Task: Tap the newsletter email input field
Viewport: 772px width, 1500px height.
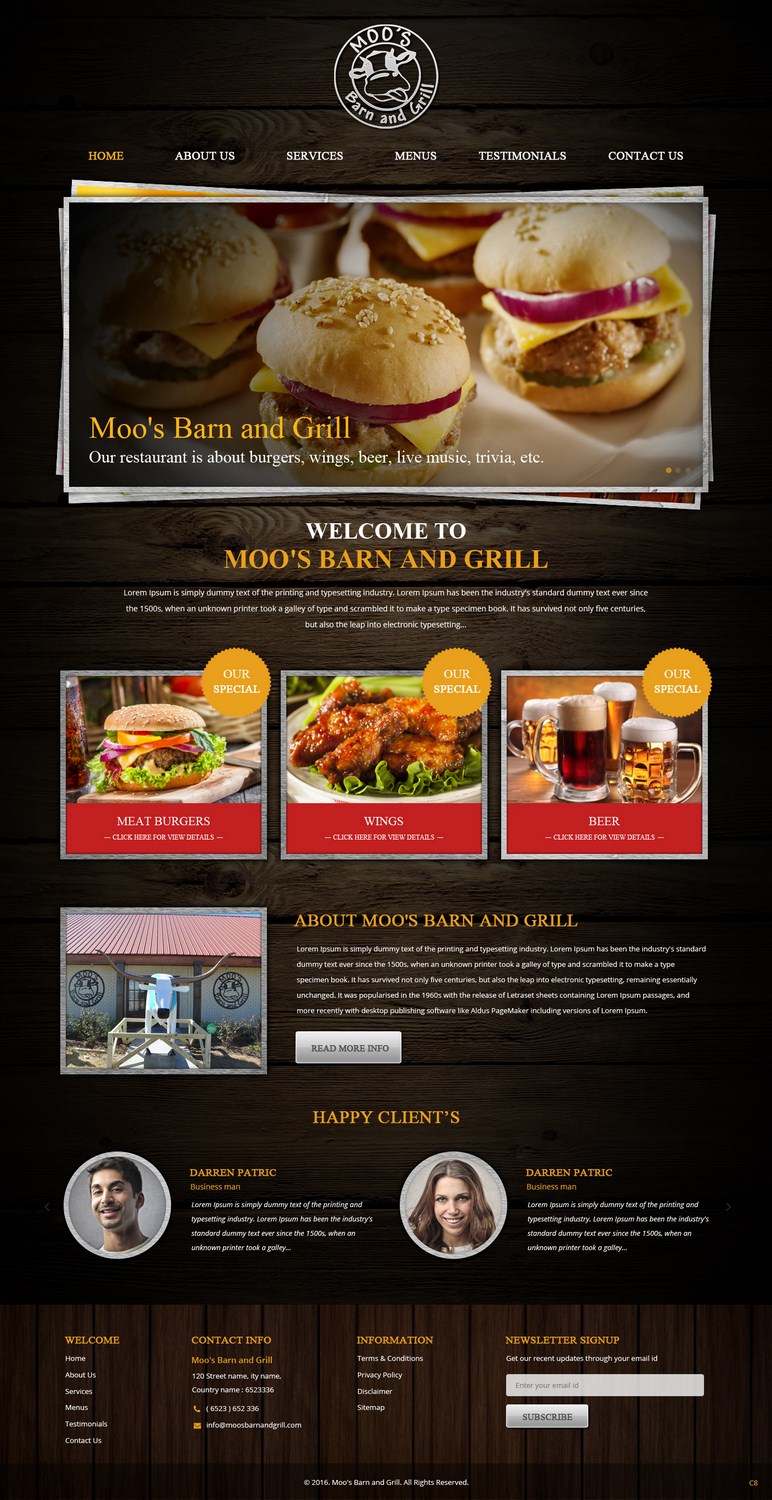Action: (604, 1385)
